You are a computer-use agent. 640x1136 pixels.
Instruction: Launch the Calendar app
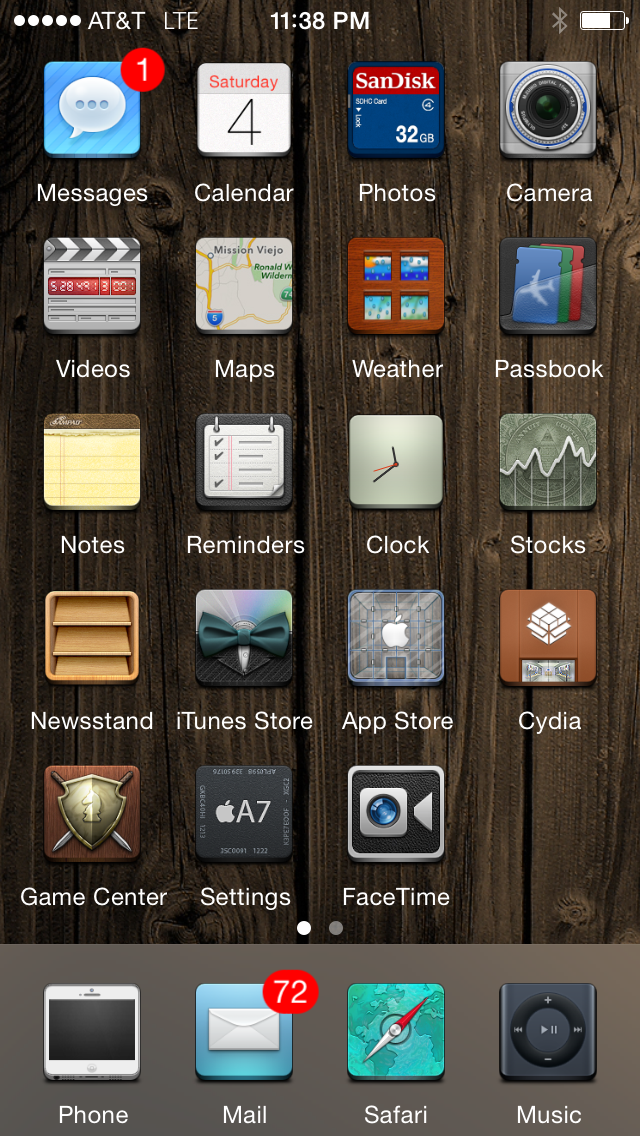pos(244,109)
